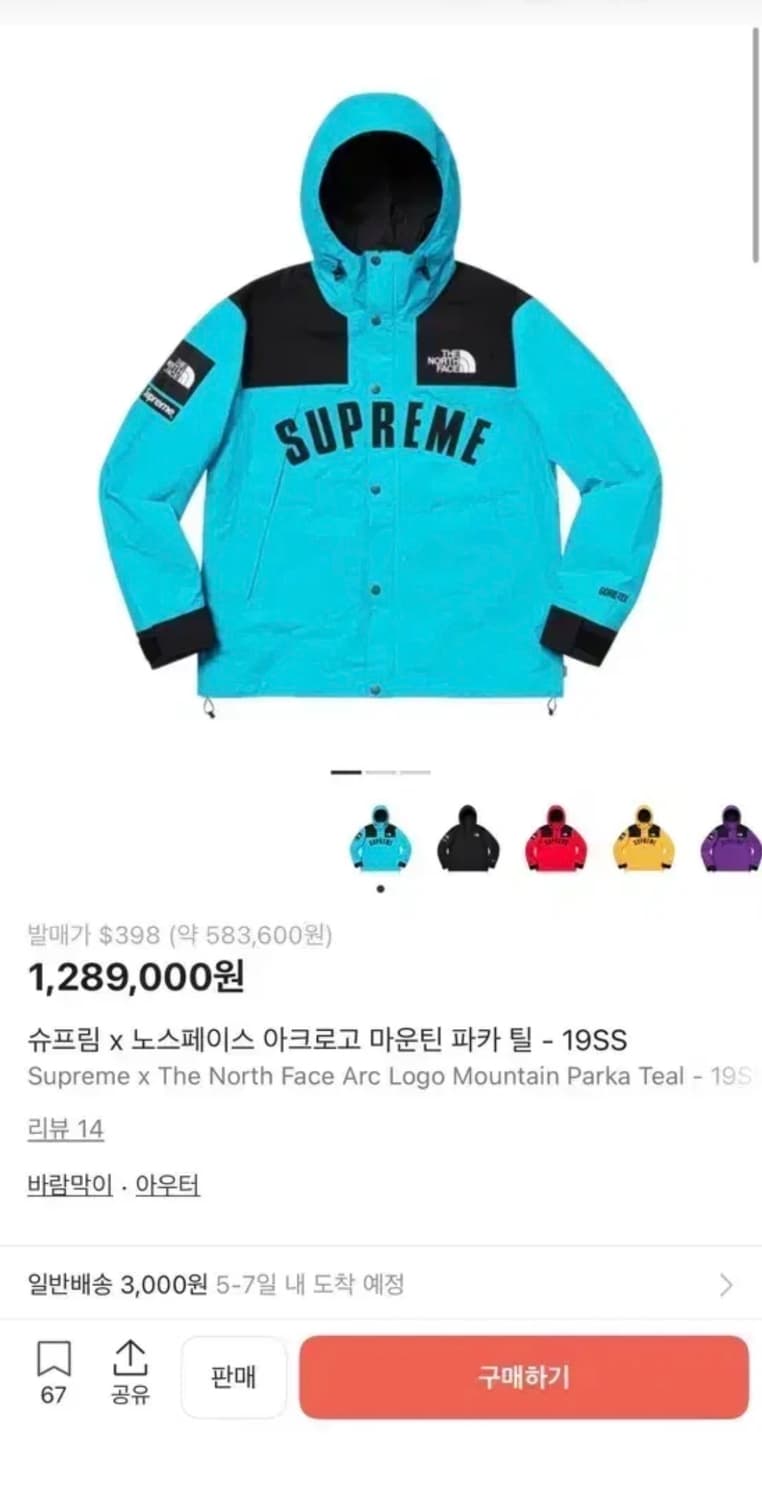762x1500 pixels.
Task: Click the second image carousel indicator
Action: point(381,771)
